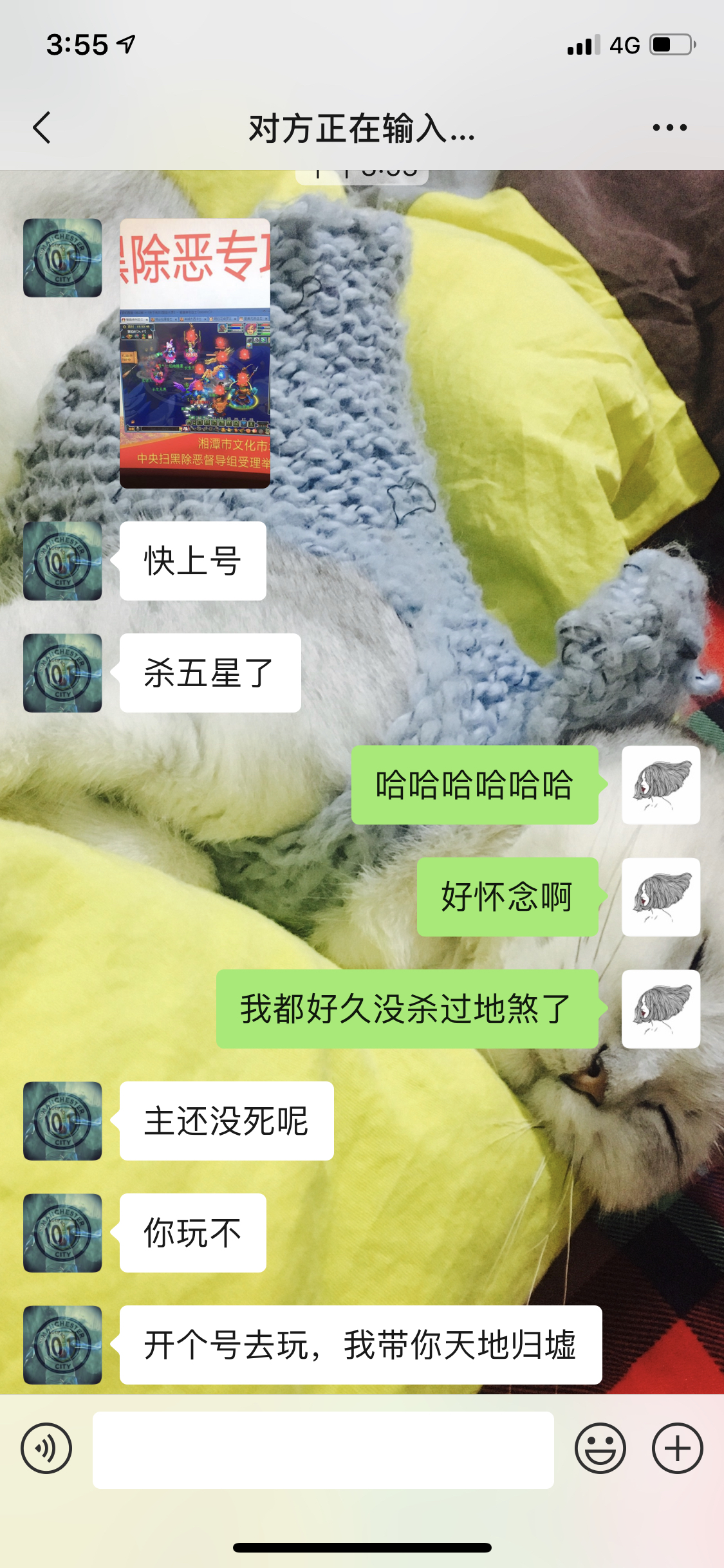Focus the message text field
724x1568 pixels.
click(x=323, y=1450)
